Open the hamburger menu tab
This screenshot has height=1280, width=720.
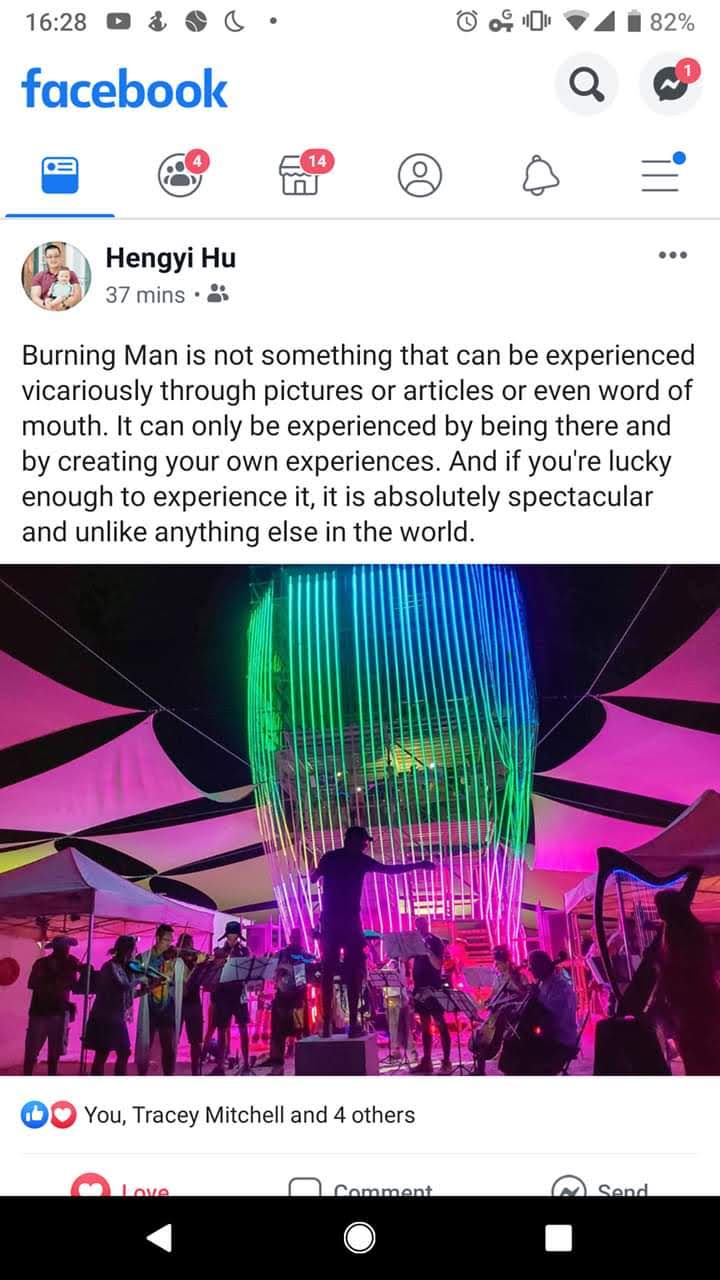tap(661, 176)
